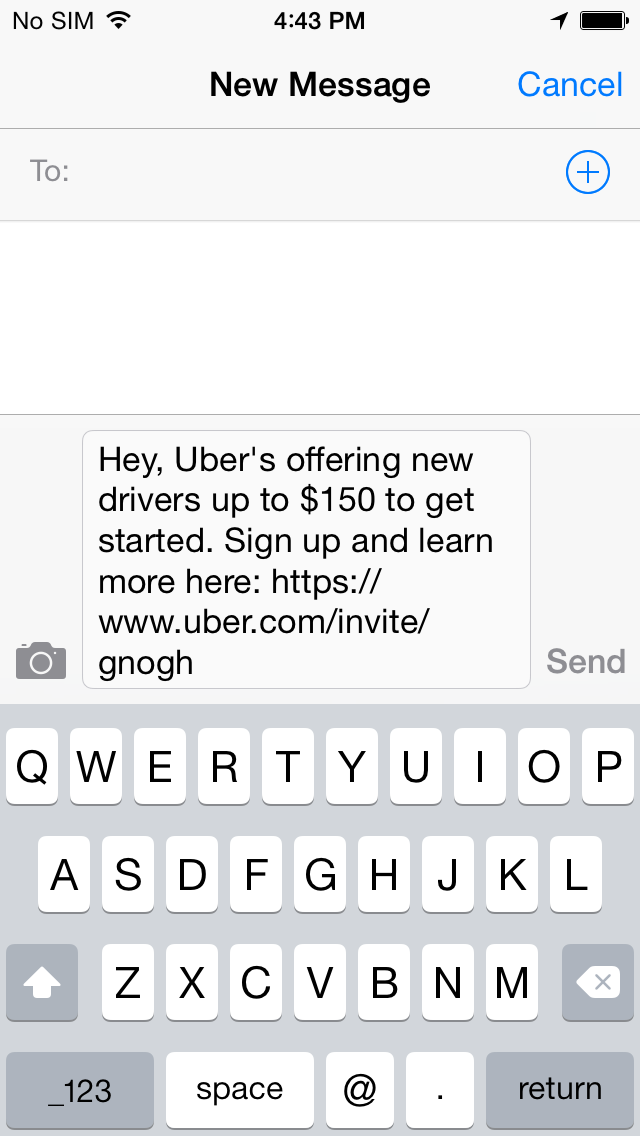Screen dimensions: 640x1136
Task: Switch keyboard to numbers with 123 key
Action: pyautogui.click(x=80, y=1090)
